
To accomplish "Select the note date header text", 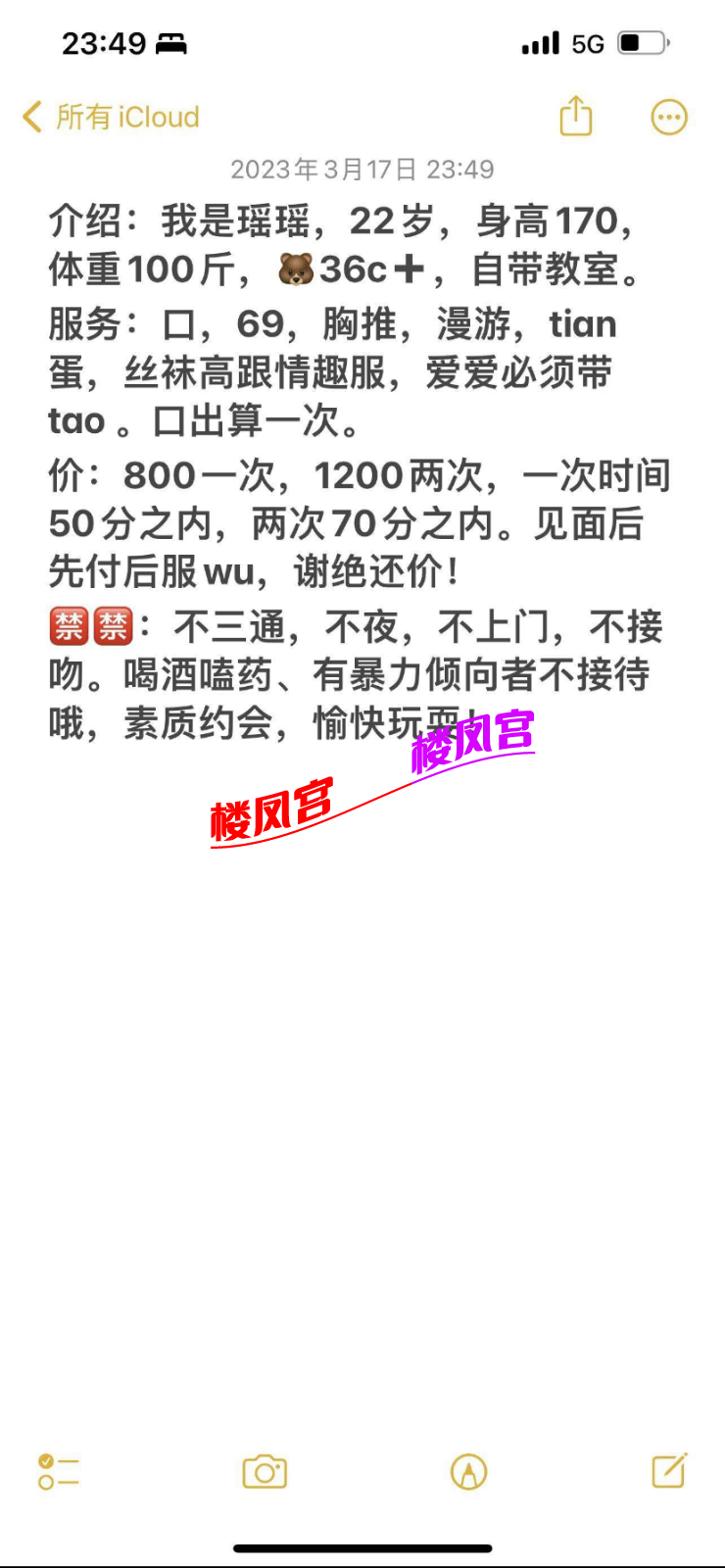I will point(362,170).
